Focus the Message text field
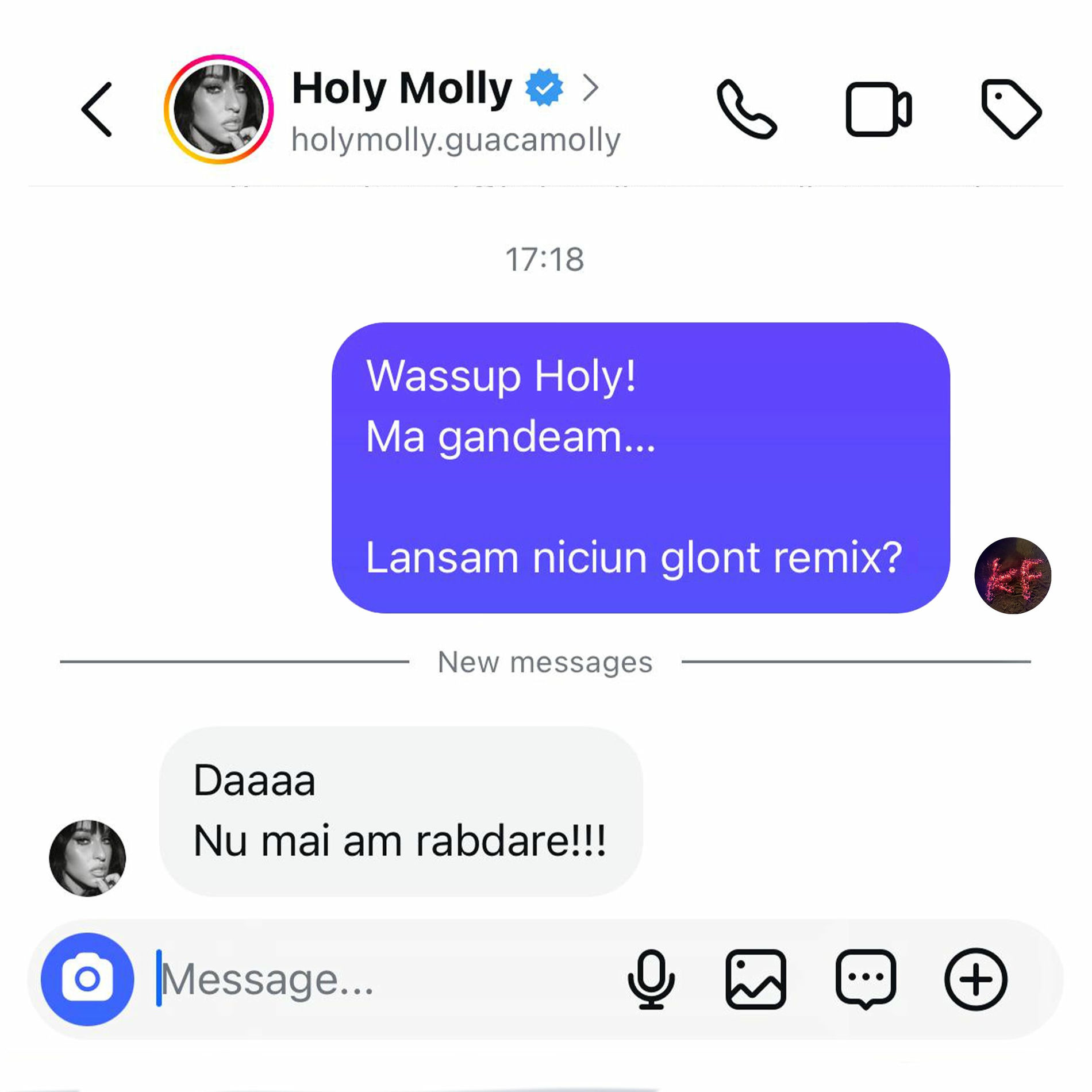 point(374,979)
